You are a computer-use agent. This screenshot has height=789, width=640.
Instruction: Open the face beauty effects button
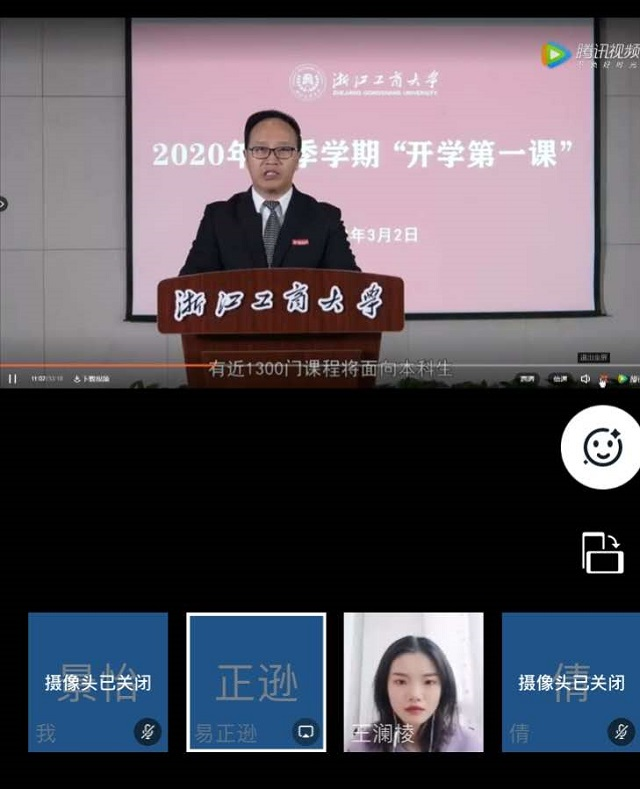601,447
